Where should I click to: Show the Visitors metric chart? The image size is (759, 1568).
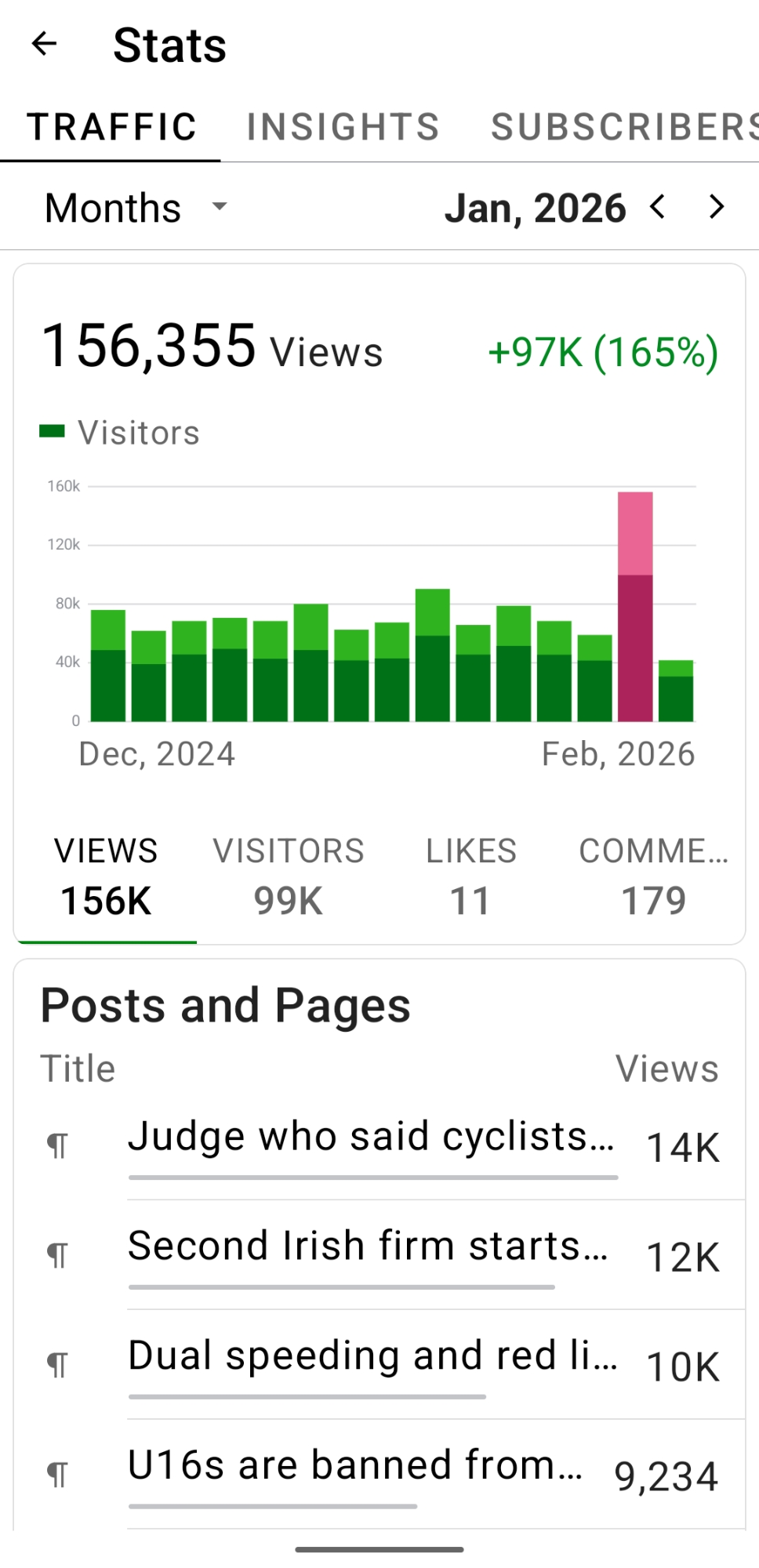click(289, 877)
